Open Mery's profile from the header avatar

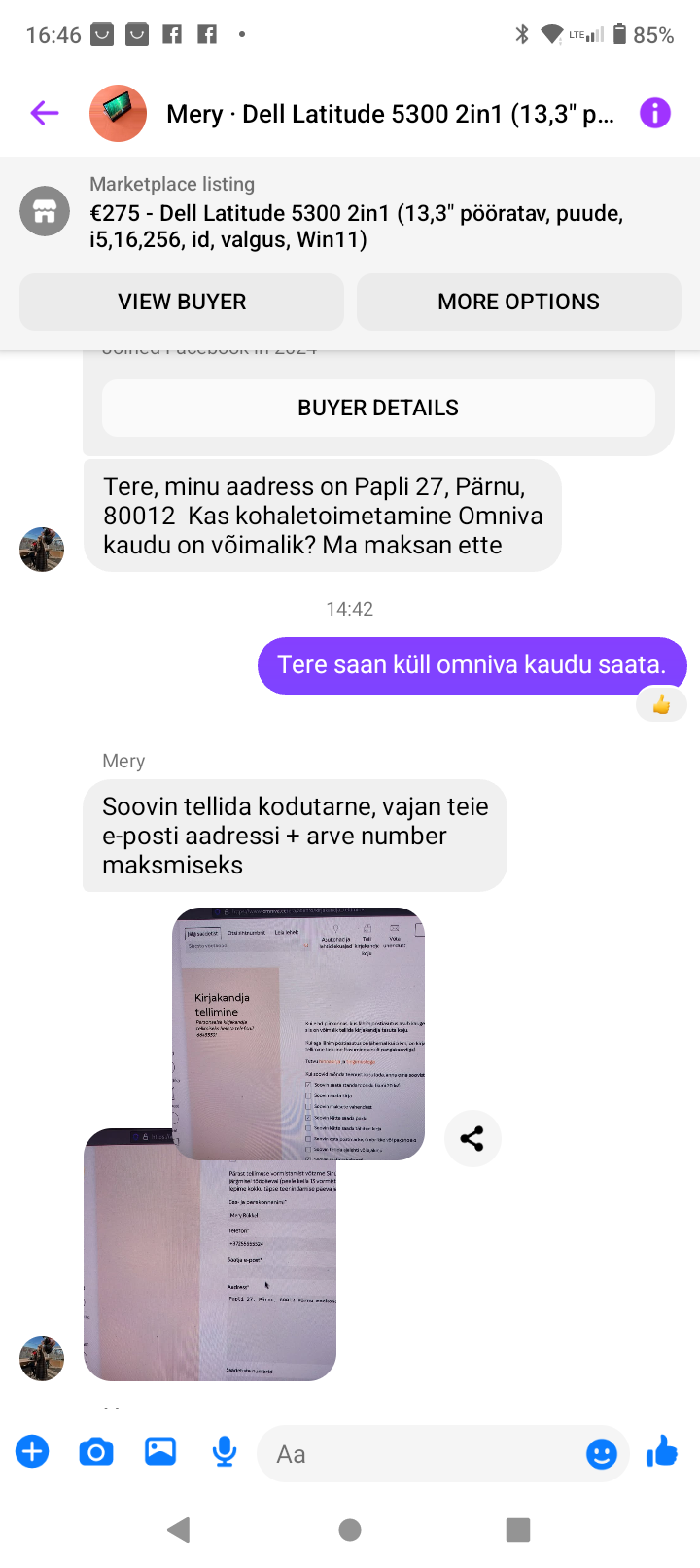pyautogui.click(x=118, y=114)
